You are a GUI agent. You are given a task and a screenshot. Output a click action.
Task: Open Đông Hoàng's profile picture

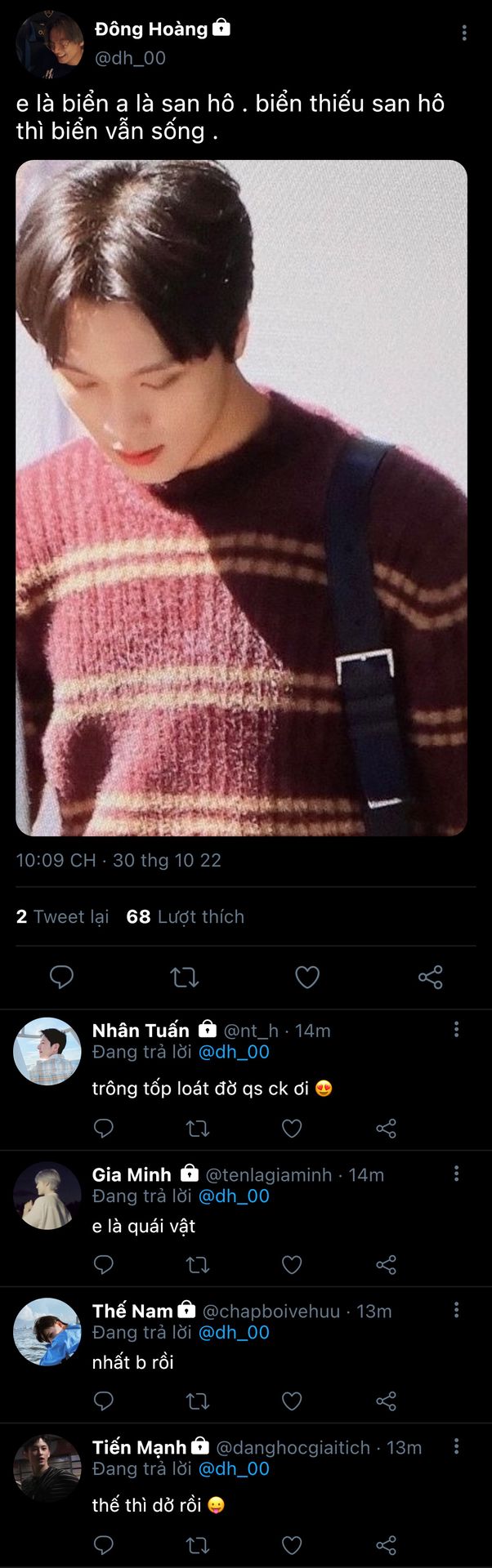tap(49, 45)
